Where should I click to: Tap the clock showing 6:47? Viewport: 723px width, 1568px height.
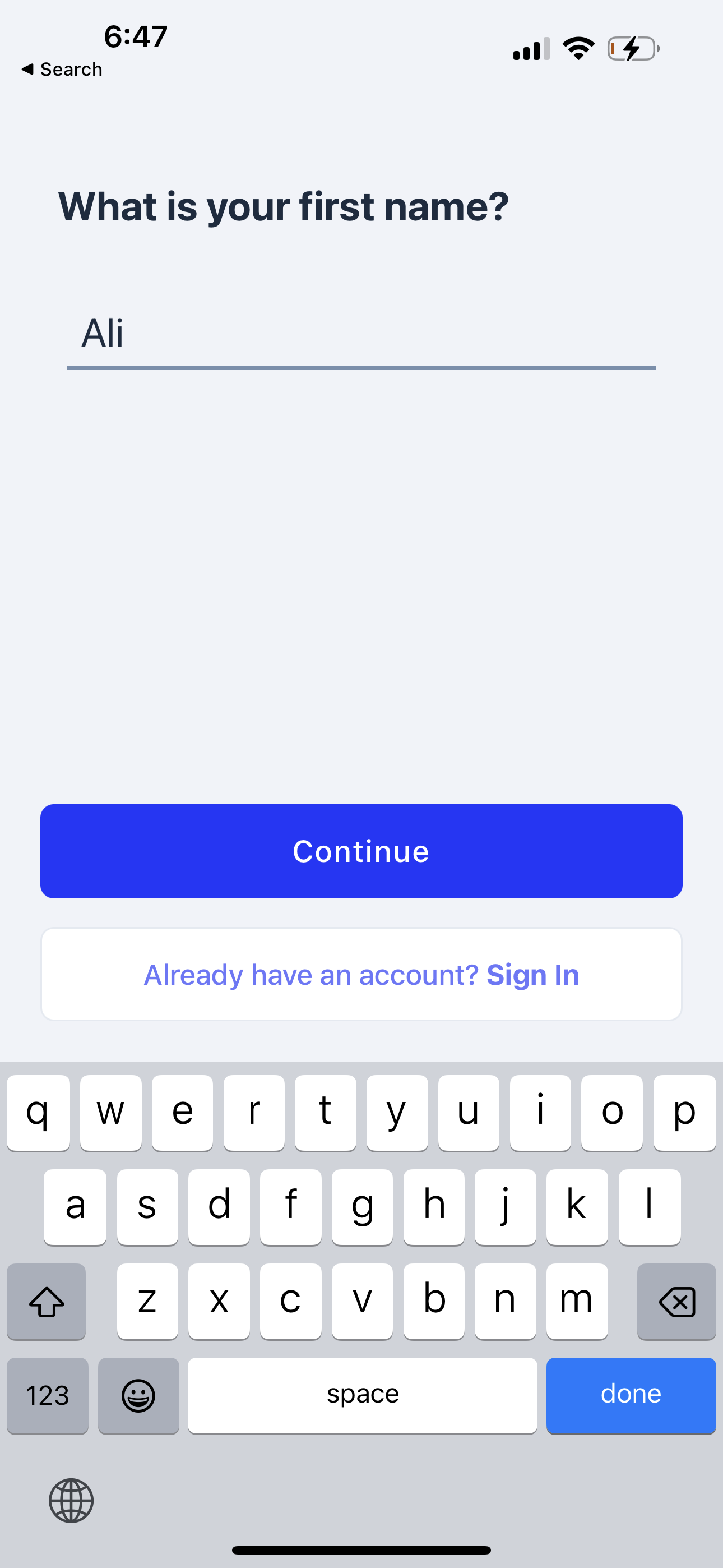135,35
